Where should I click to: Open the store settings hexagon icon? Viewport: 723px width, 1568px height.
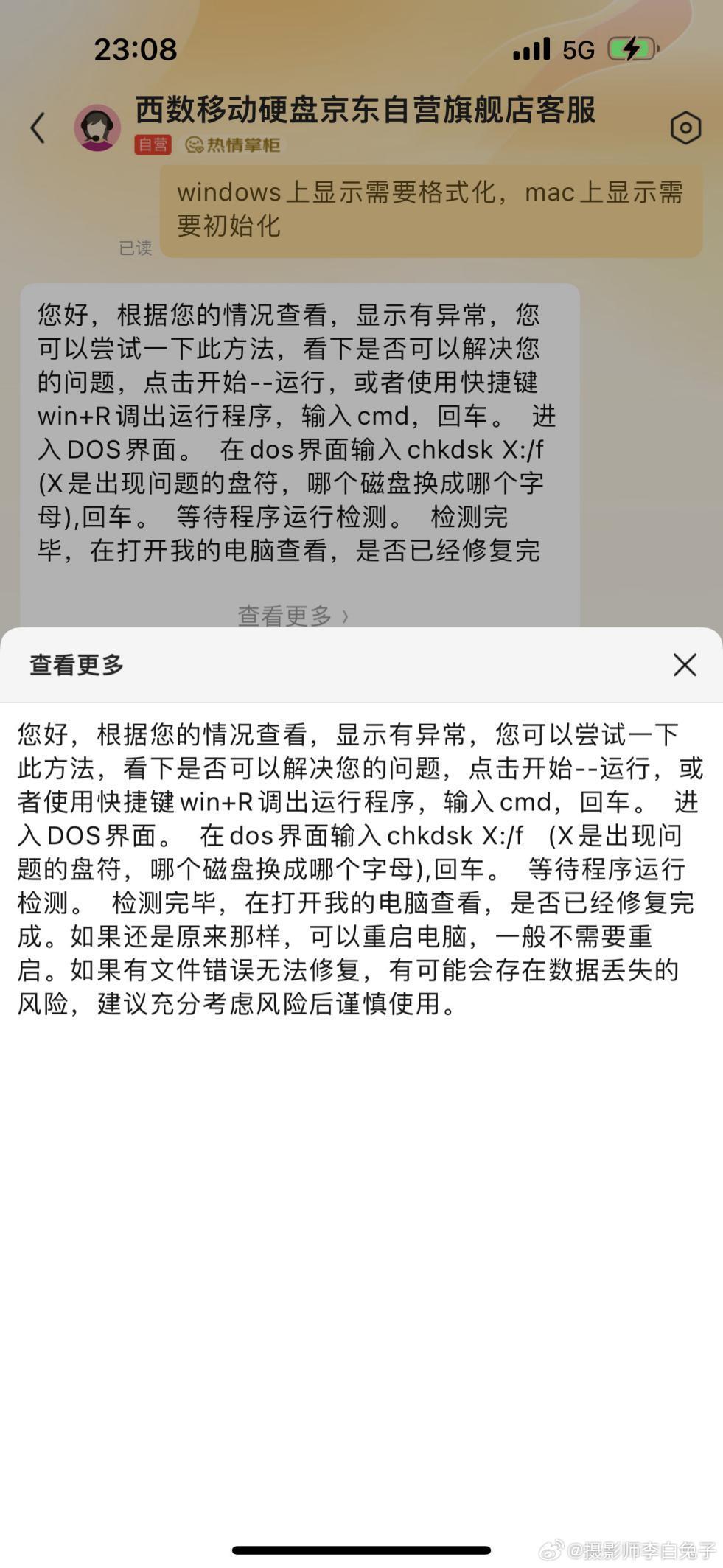click(685, 127)
